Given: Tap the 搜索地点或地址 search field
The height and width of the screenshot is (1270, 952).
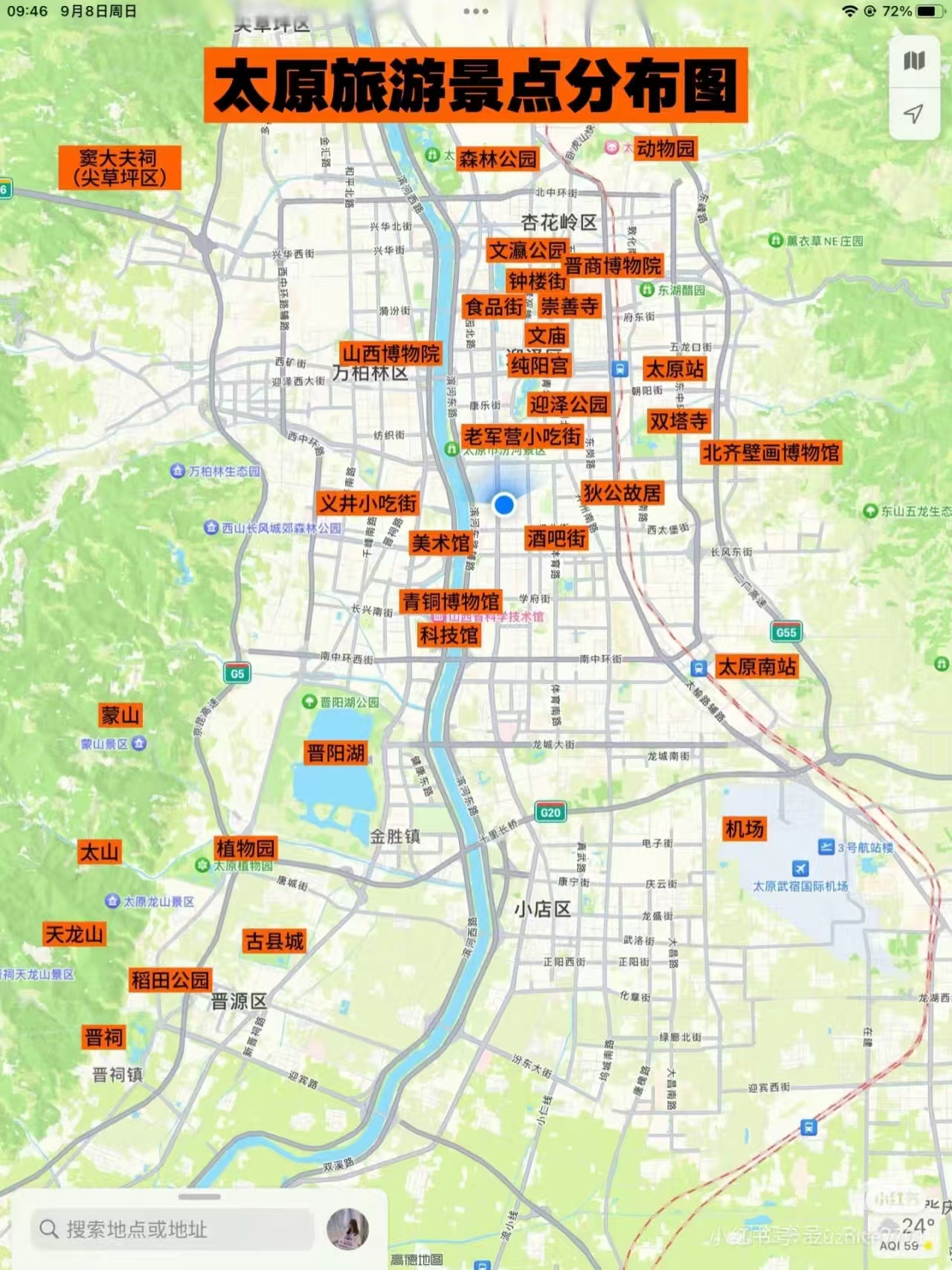Looking at the screenshot, I should (x=171, y=1229).
